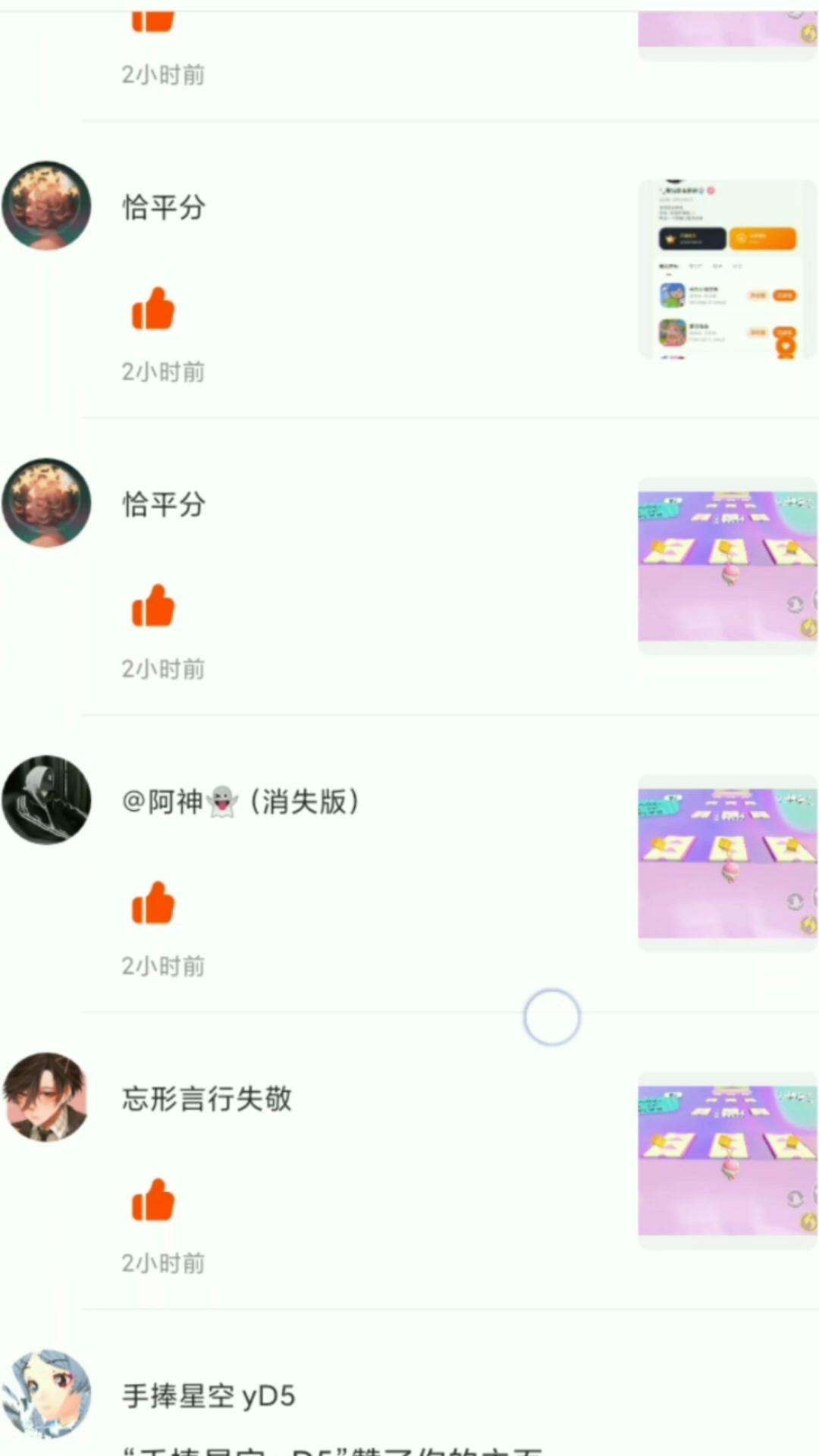Tap 恰平分's avatar beside the pink game thumbnail

point(46,503)
